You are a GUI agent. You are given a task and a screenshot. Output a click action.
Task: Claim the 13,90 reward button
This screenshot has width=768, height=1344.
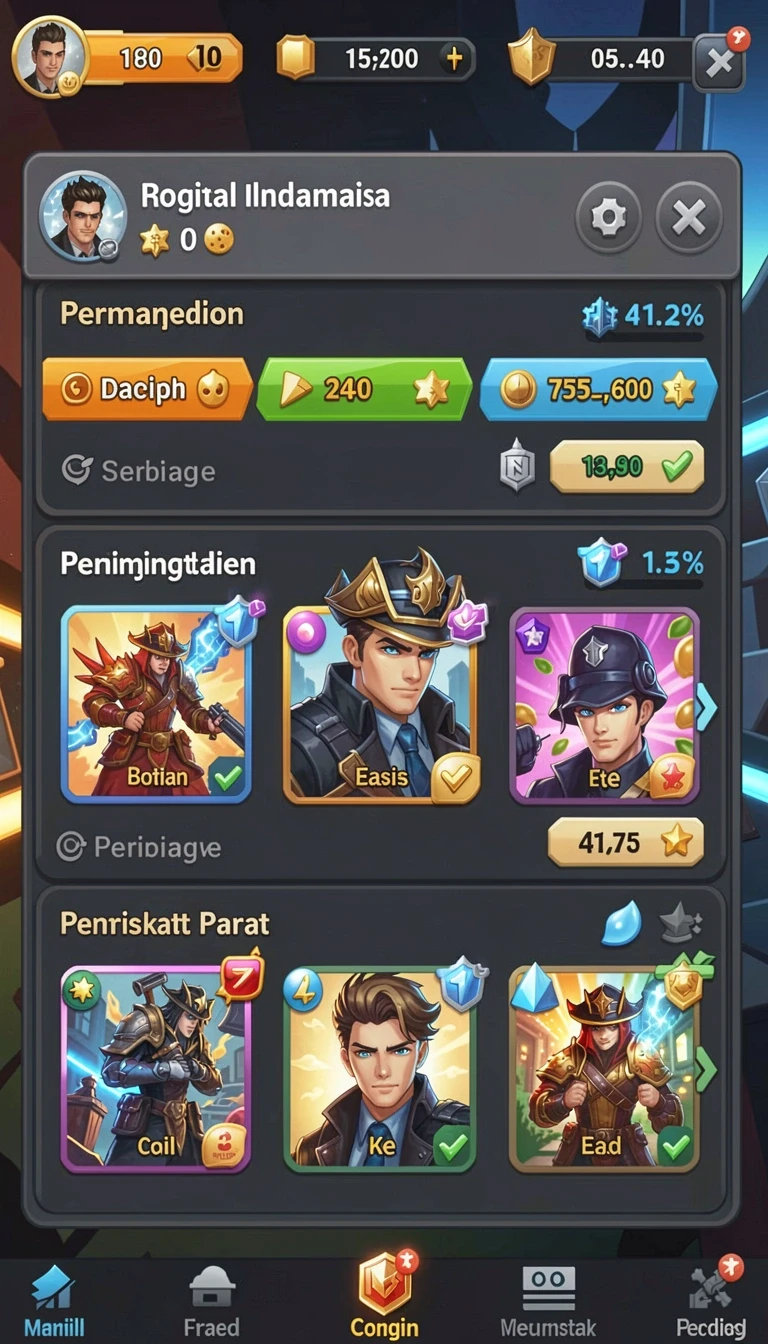[627, 466]
